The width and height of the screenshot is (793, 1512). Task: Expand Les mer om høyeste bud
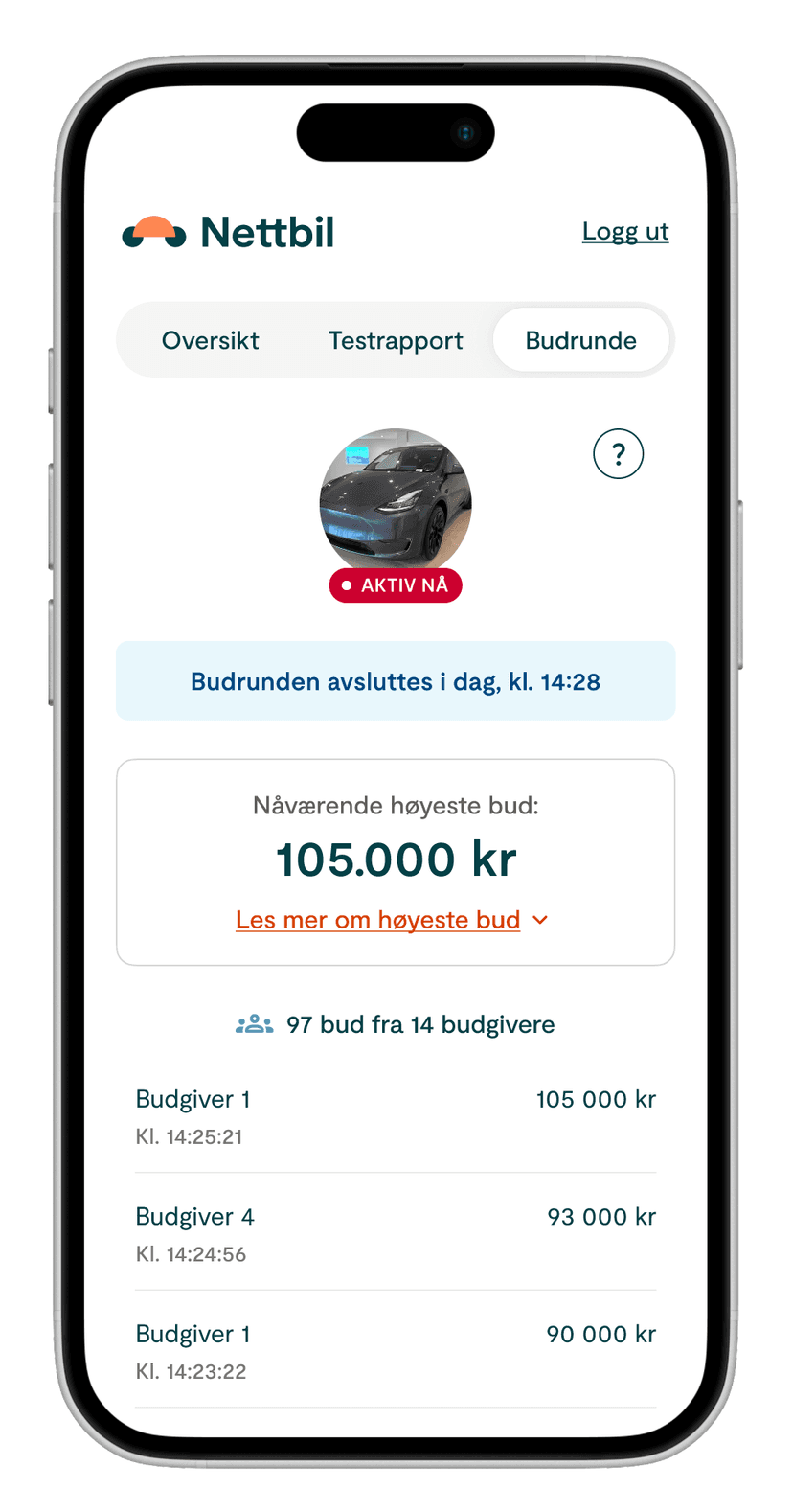(391, 920)
